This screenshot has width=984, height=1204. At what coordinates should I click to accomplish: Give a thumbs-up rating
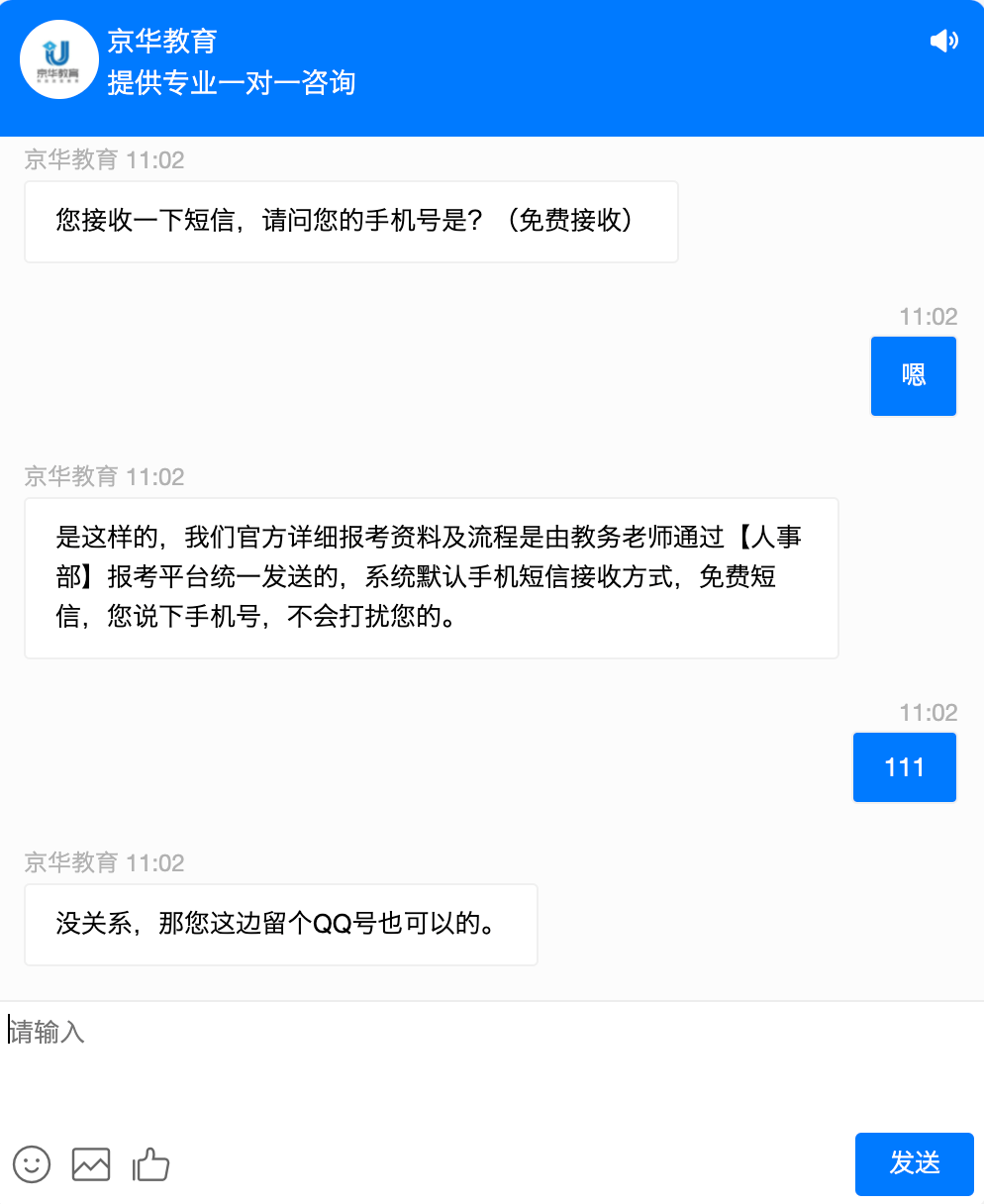pos(150,1164)
